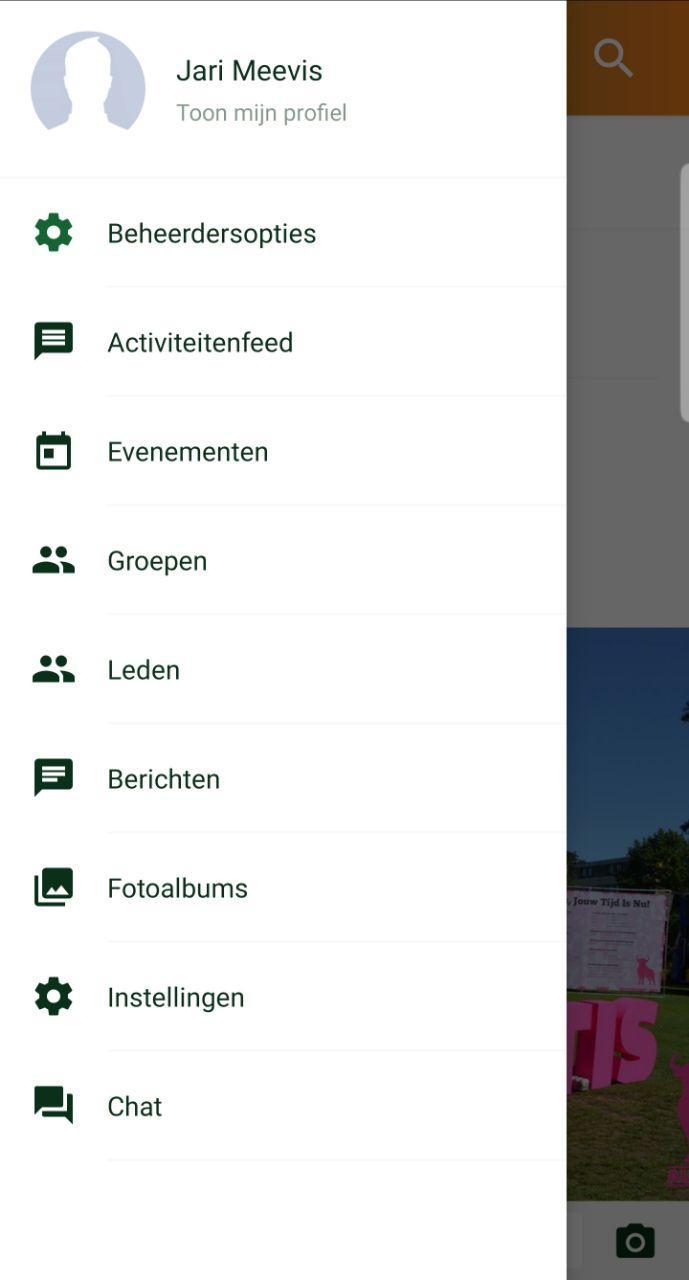Open Chat from the drawer
The width and height of the screenshot is (689, 1280).
(x=135, y=1105)
